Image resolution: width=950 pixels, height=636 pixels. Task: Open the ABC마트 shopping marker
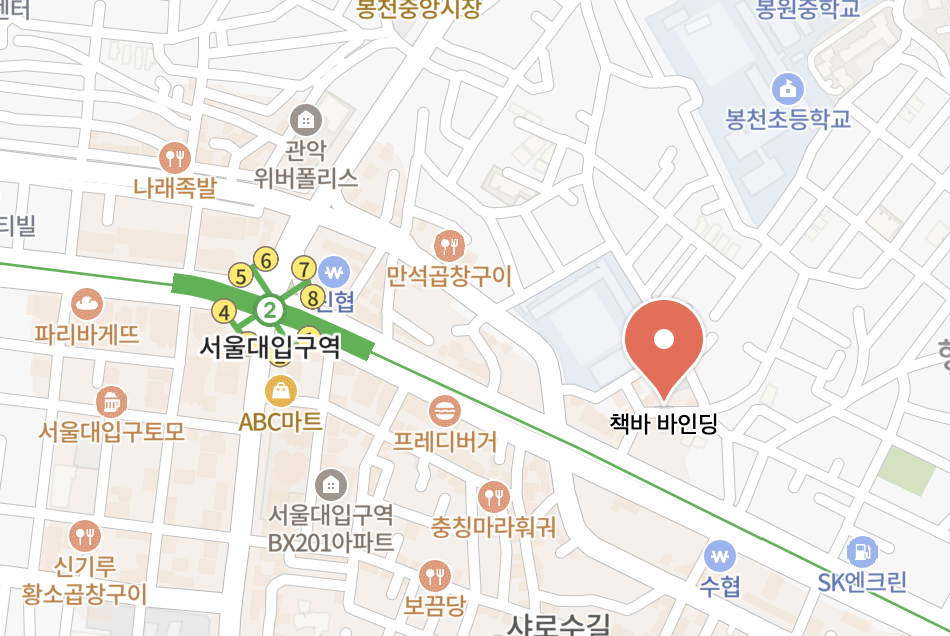pos(280,391)
